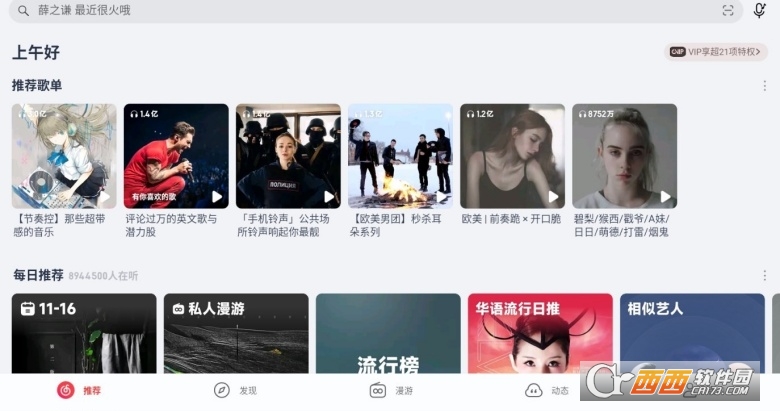Open the 流行榜 chart card
Viewport: 780px width, 411px height.
click(388, 335)
